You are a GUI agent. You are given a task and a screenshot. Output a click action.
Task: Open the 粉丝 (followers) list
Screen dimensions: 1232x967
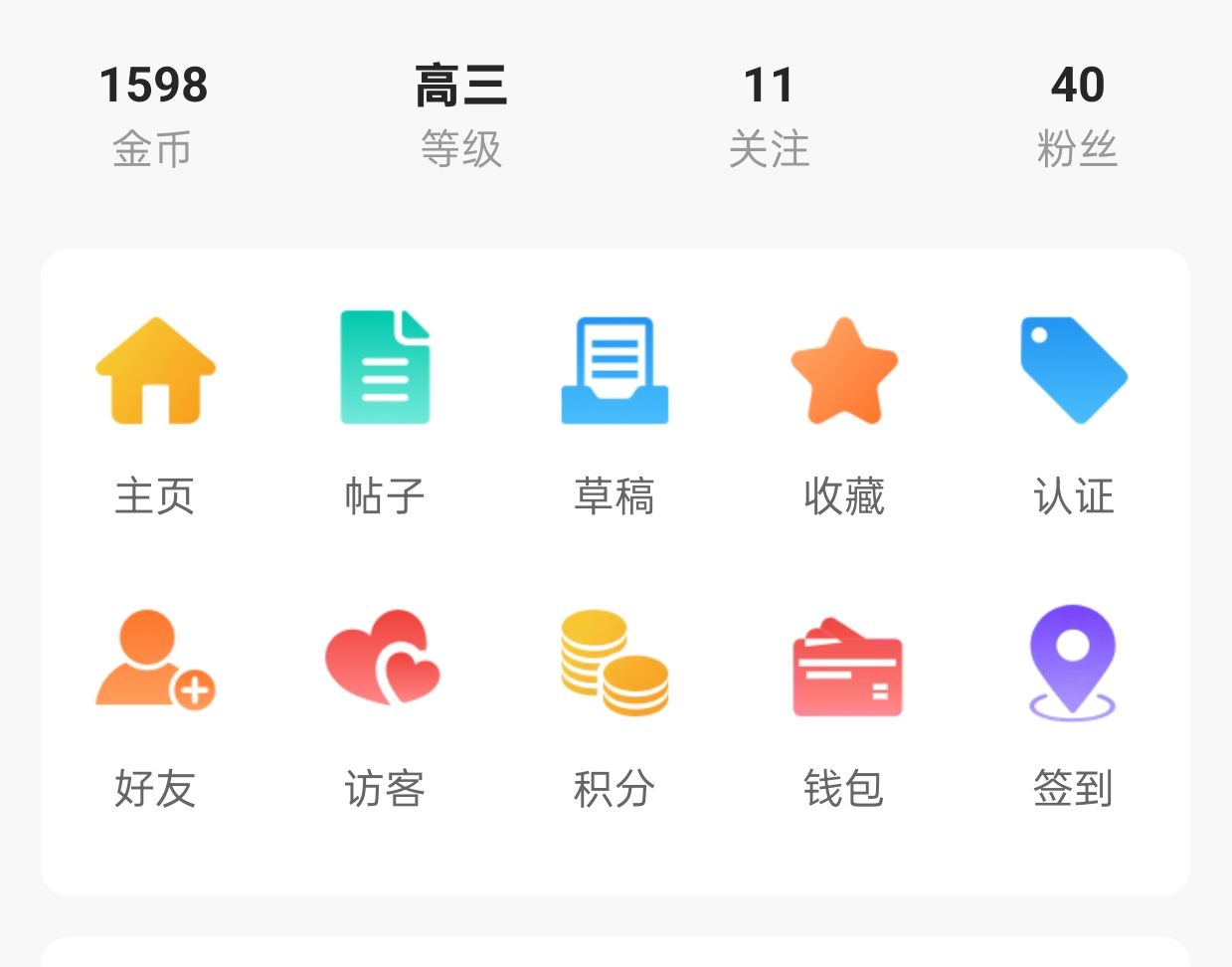pos(1077,114)
